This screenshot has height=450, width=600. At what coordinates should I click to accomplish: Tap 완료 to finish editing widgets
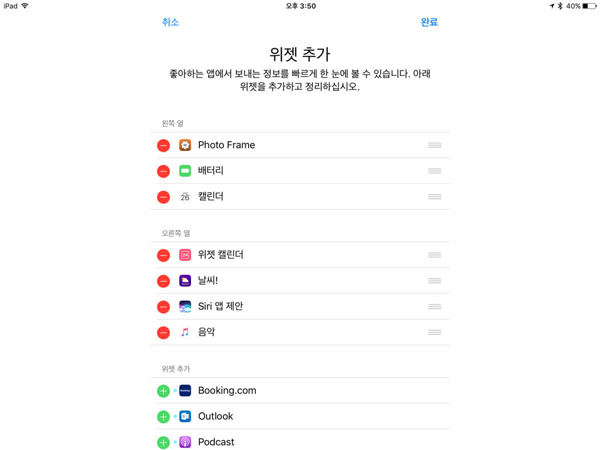tap(429, 22)
